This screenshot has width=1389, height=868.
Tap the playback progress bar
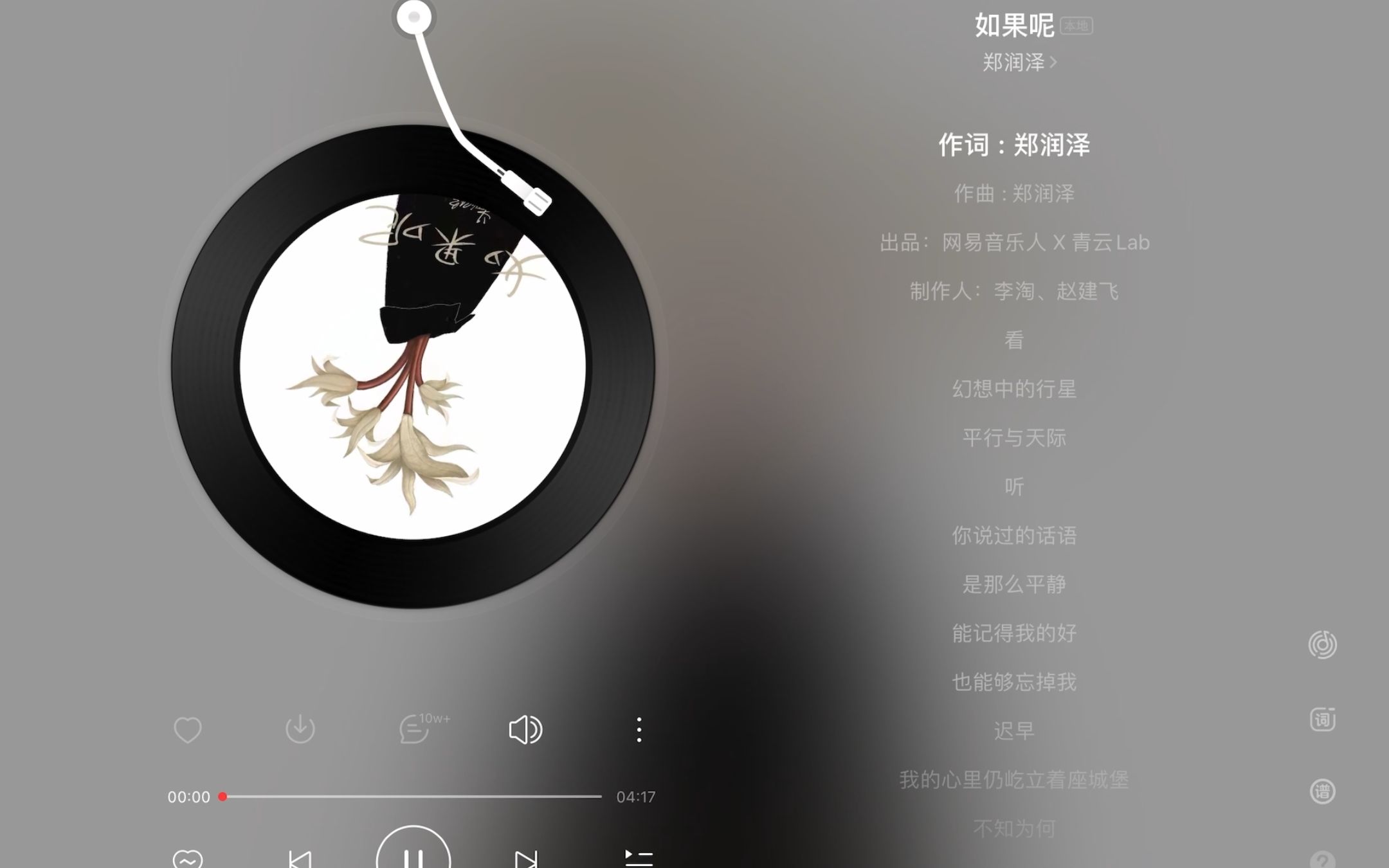tap(412, 797)
